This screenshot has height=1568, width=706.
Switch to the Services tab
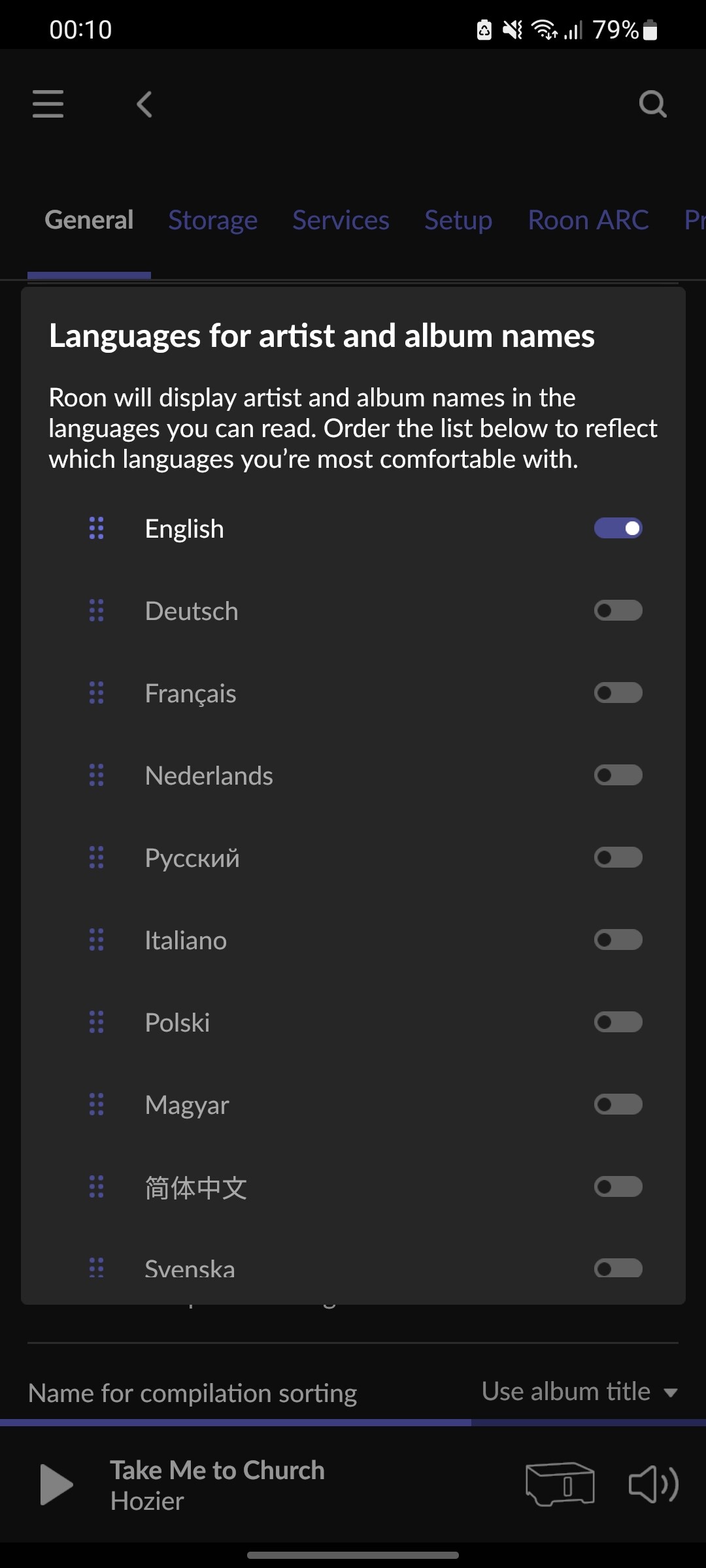[341, 220]
